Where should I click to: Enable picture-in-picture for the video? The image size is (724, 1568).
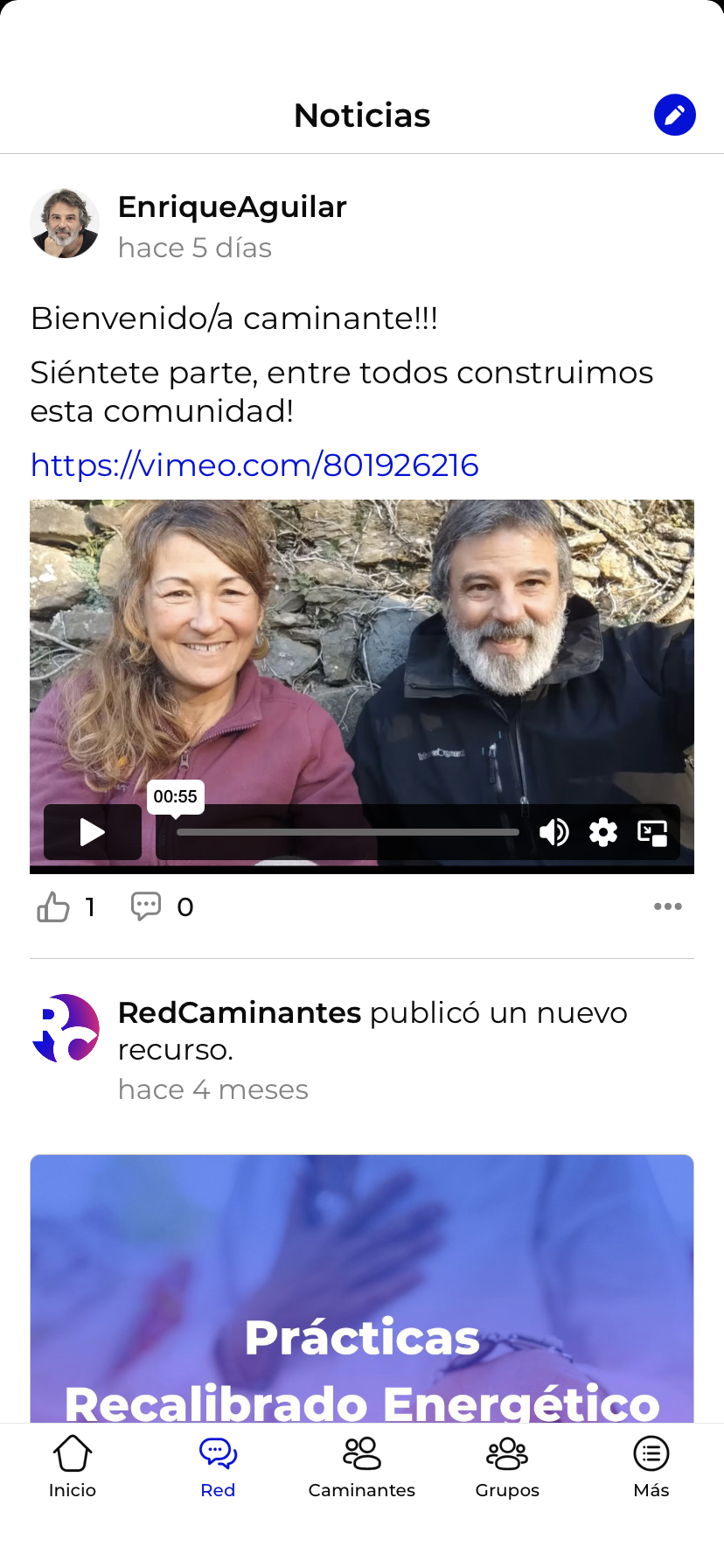[652, 832]
